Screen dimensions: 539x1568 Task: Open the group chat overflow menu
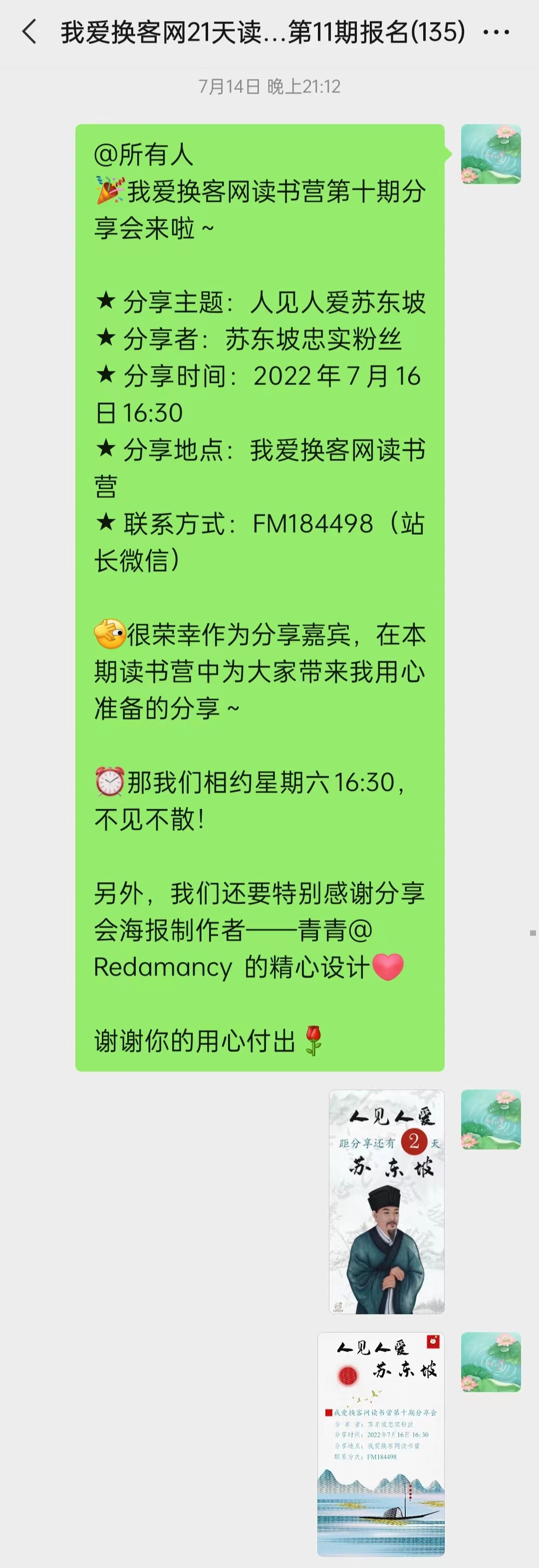(496, 32)
